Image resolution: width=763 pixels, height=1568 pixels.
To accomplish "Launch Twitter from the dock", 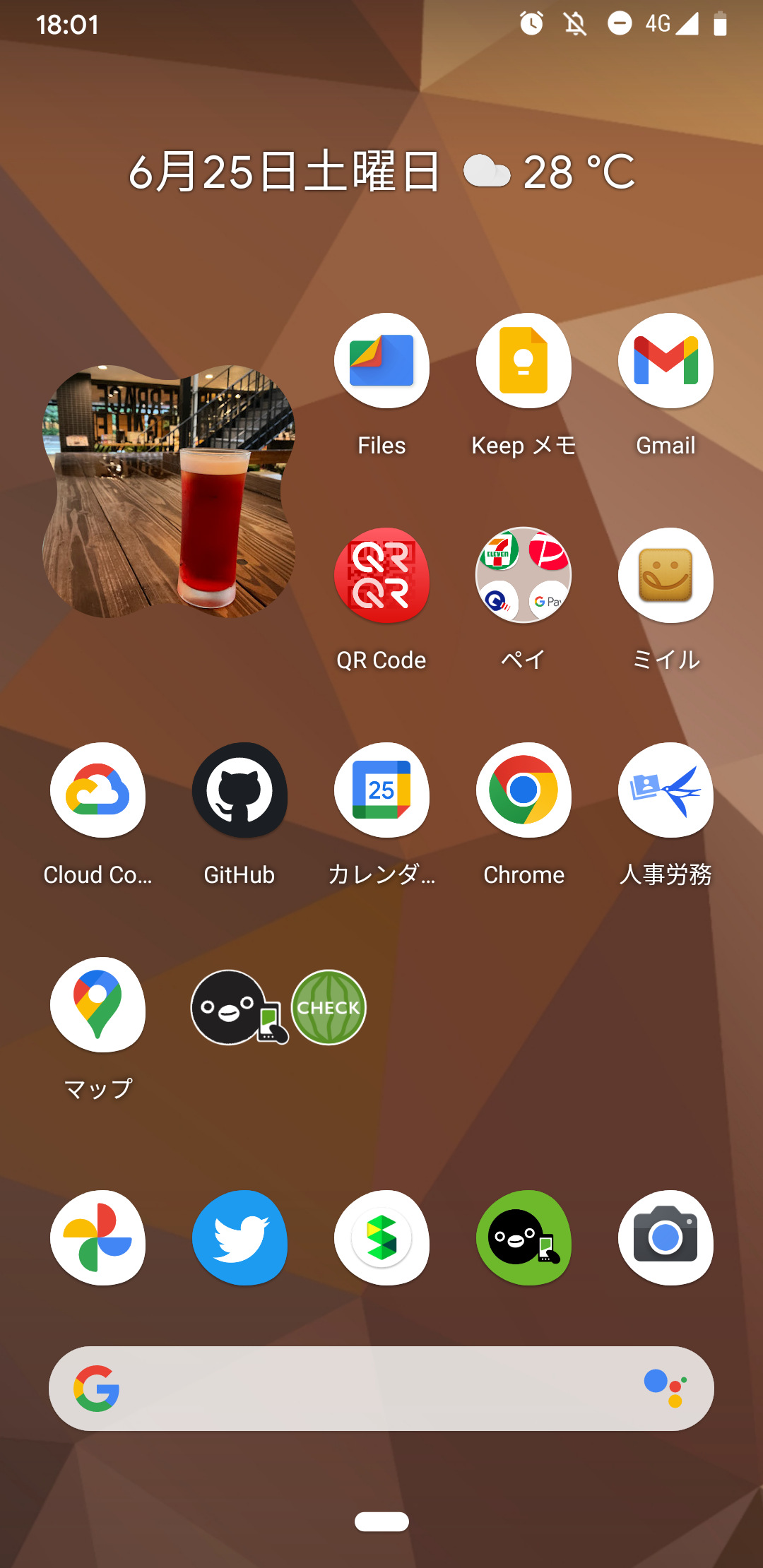I will (240, 1238).
